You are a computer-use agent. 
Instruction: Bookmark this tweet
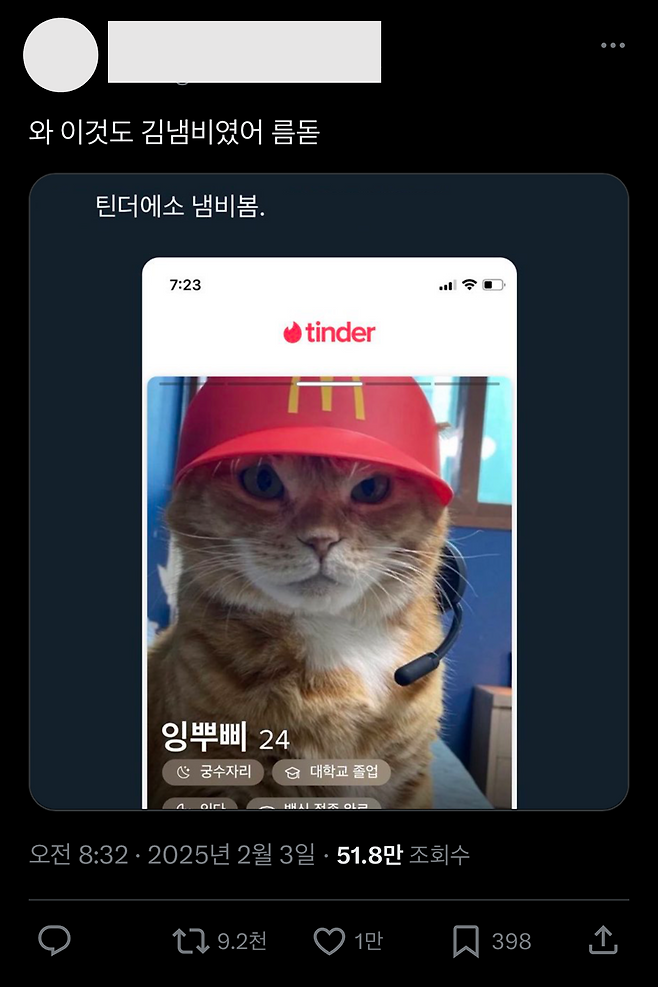466,940
